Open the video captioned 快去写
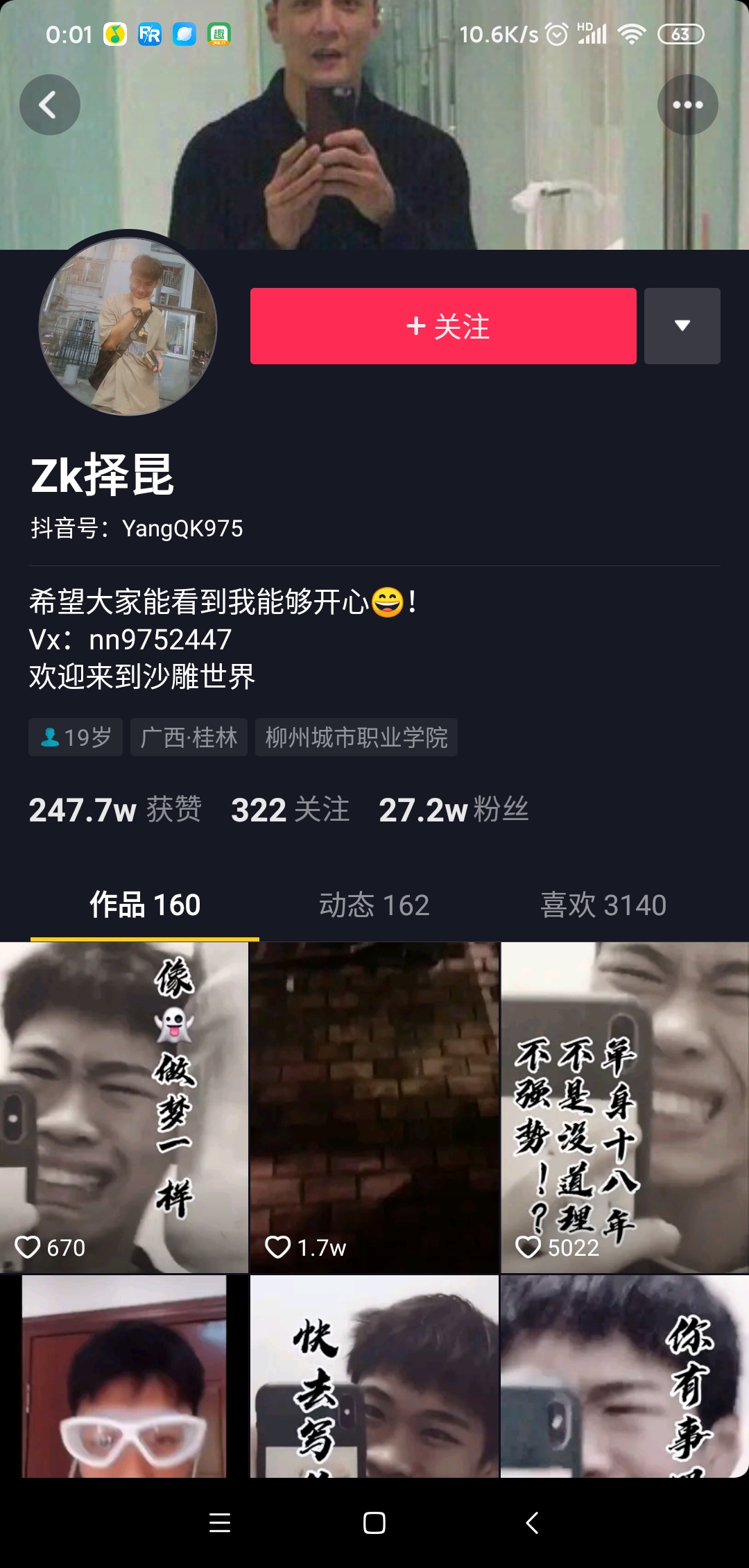This screenshot has height=1568, width=749. point(374,1377)
